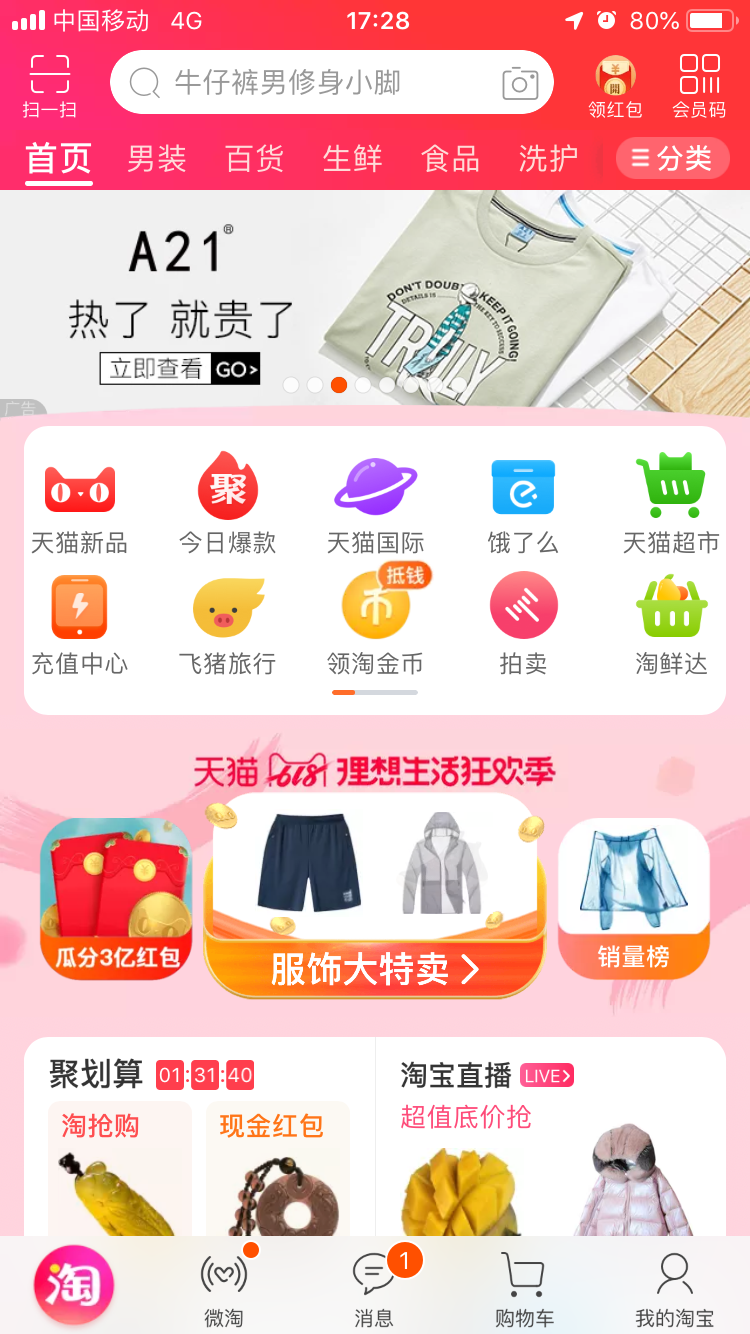The height and width of the screenshot is (1334, 750).
Task: Launch 饿了么 food delivery
Action: [x=523, y=505]
